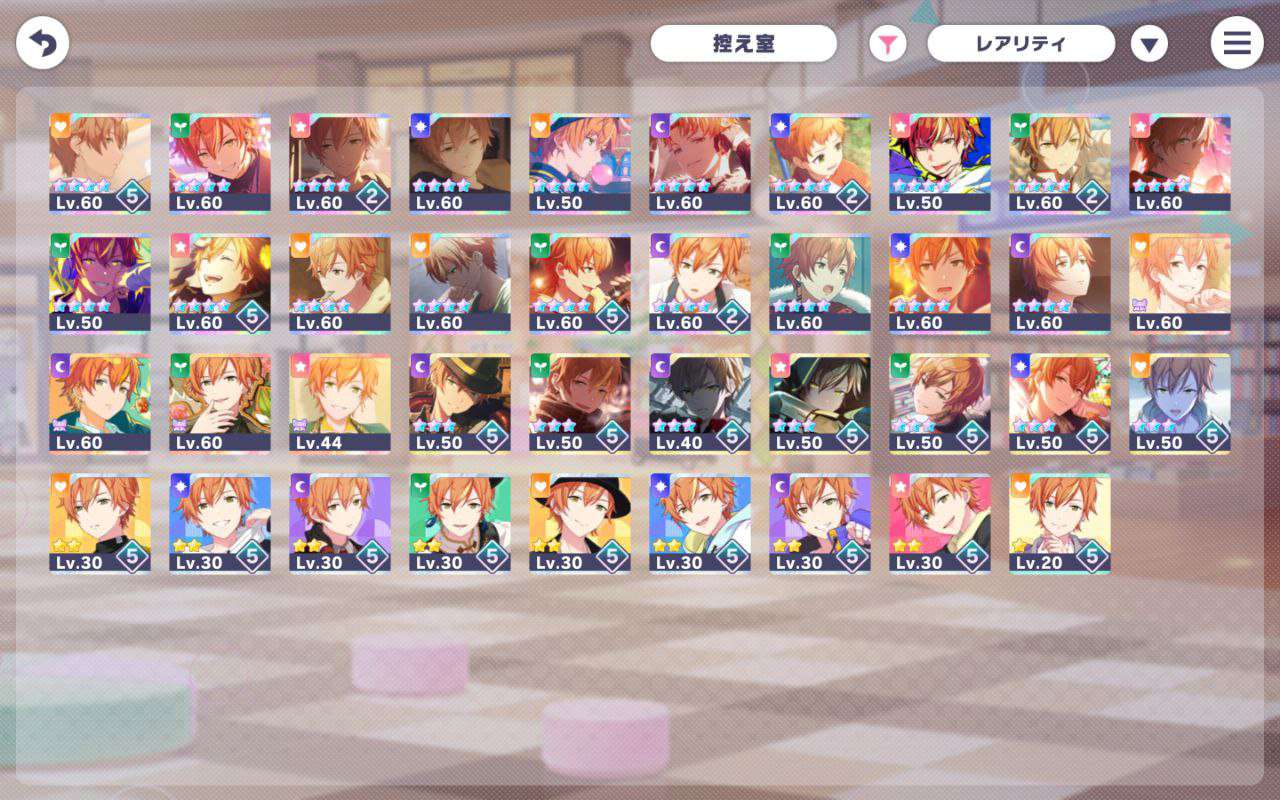The image size is (1280, 800).
Task: Open the blue-tinted Lv.50 card
Action: coord(1180,403)
